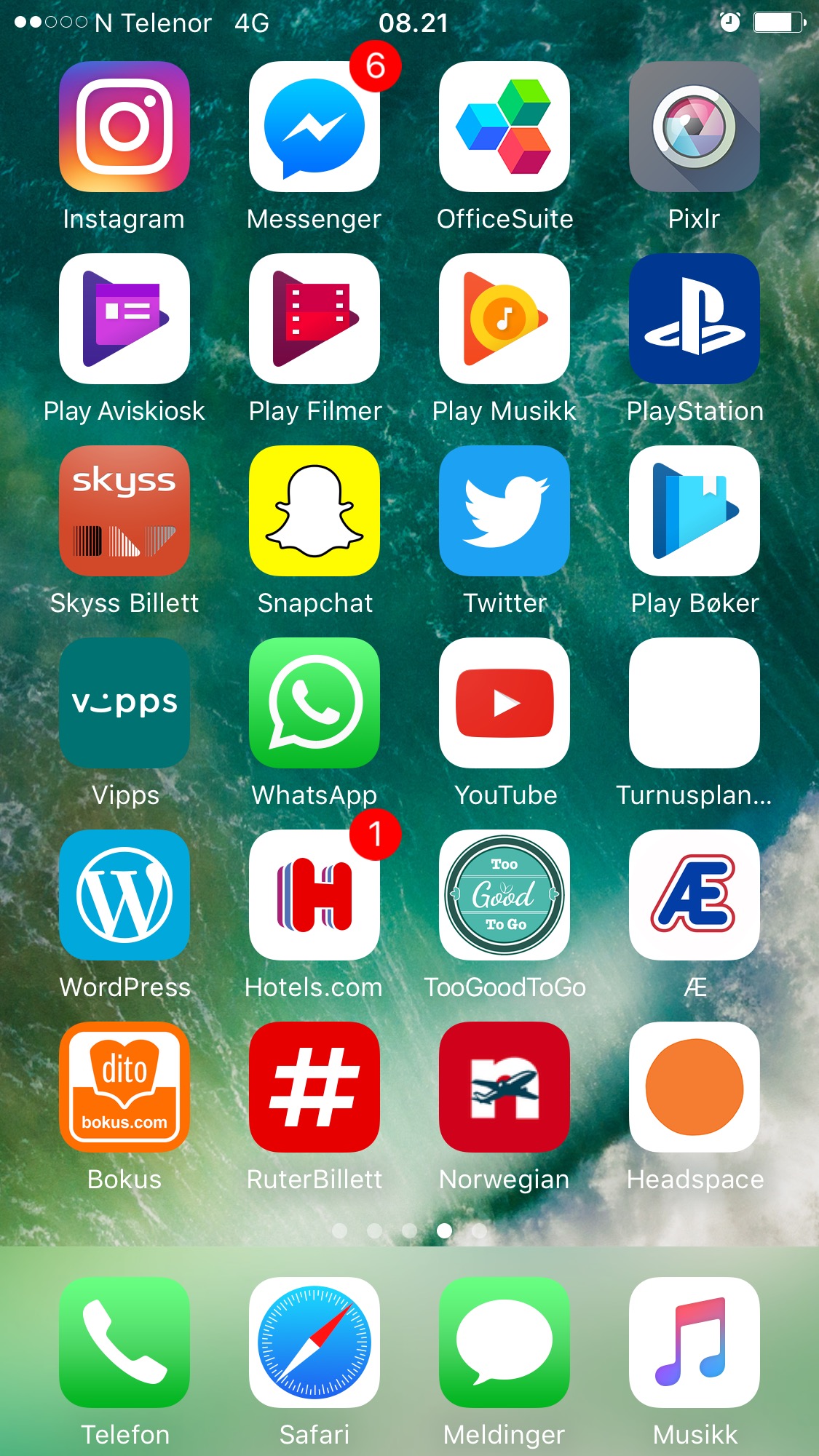Open the Instagram app

pos(124,127)
